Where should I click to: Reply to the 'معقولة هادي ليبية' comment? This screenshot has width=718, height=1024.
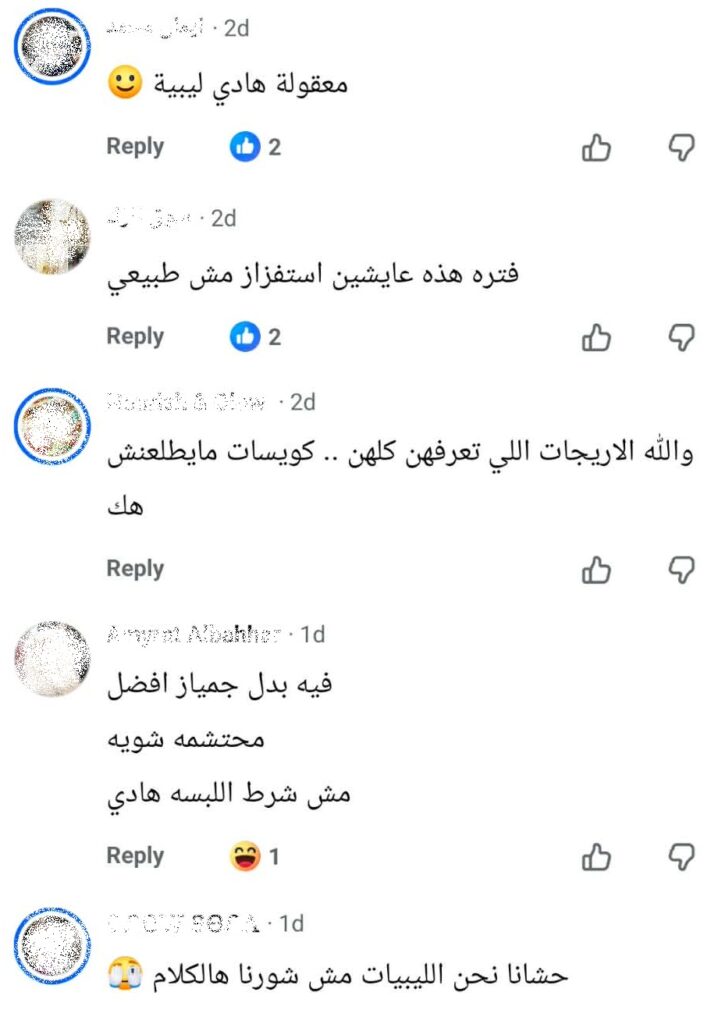coord(135,146)
